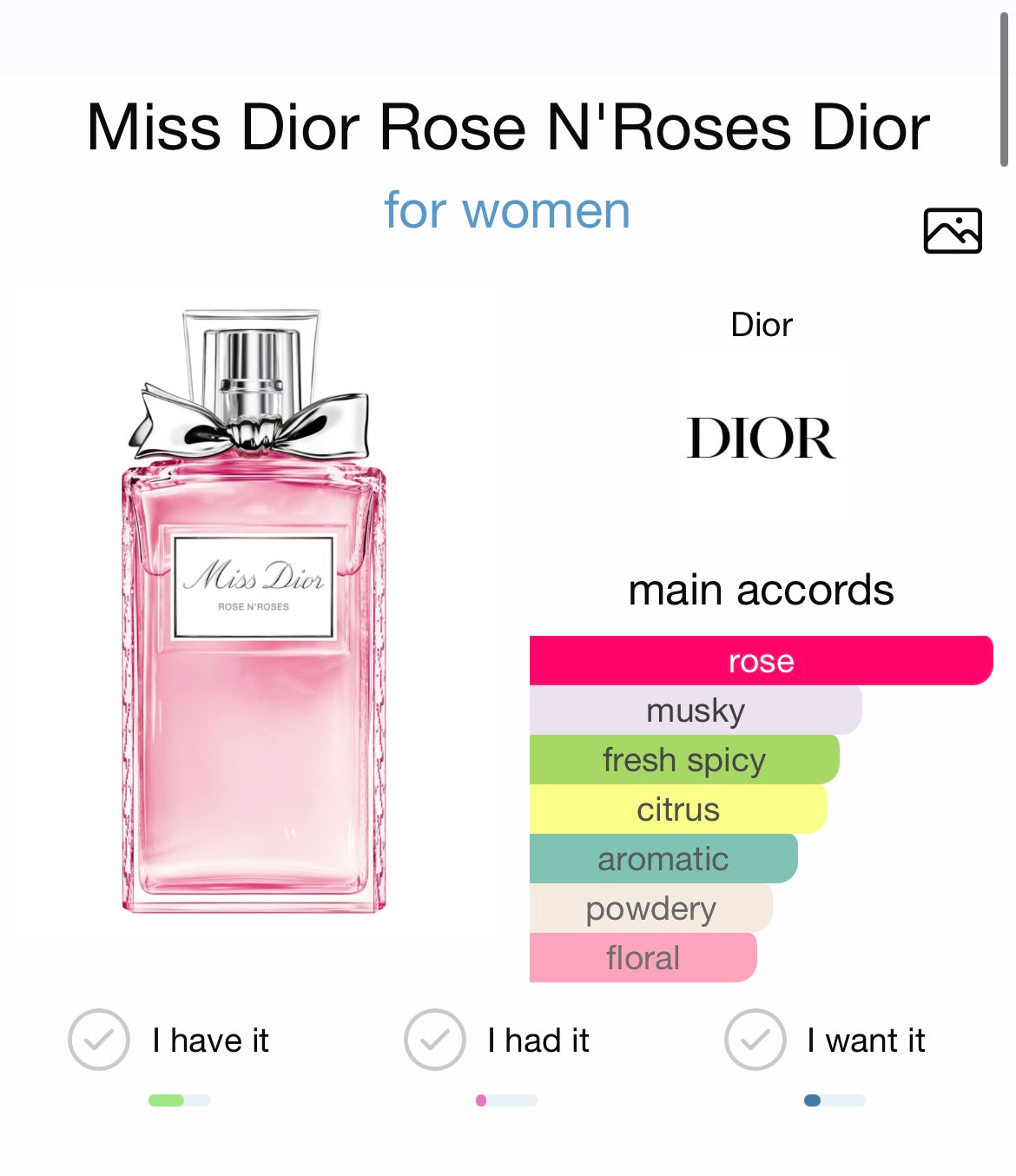Mark "I had it" checkbox
The height and width of the screenshot is (1176, 1016).
coord(434,1040)
